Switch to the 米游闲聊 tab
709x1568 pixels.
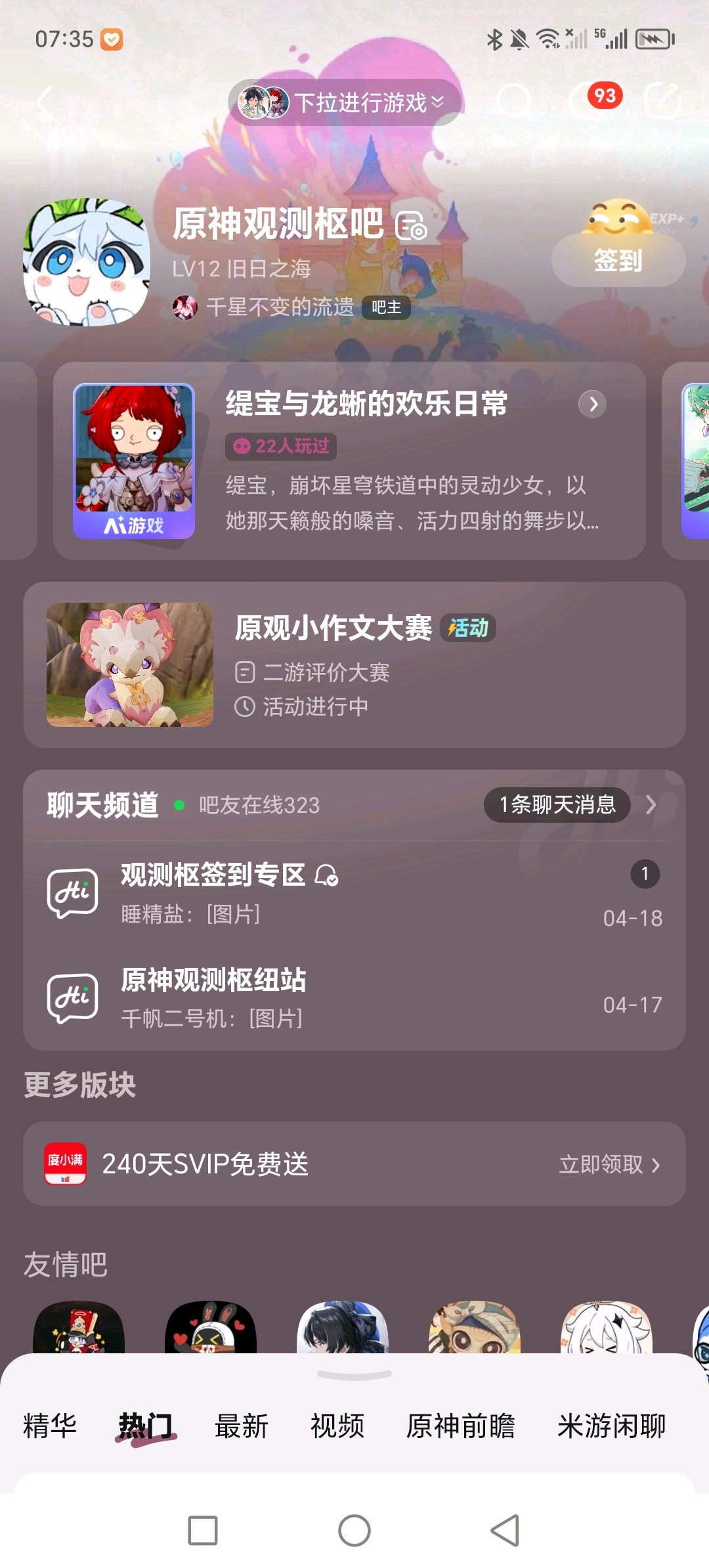pyautogui.click(x=612, y=1426)
